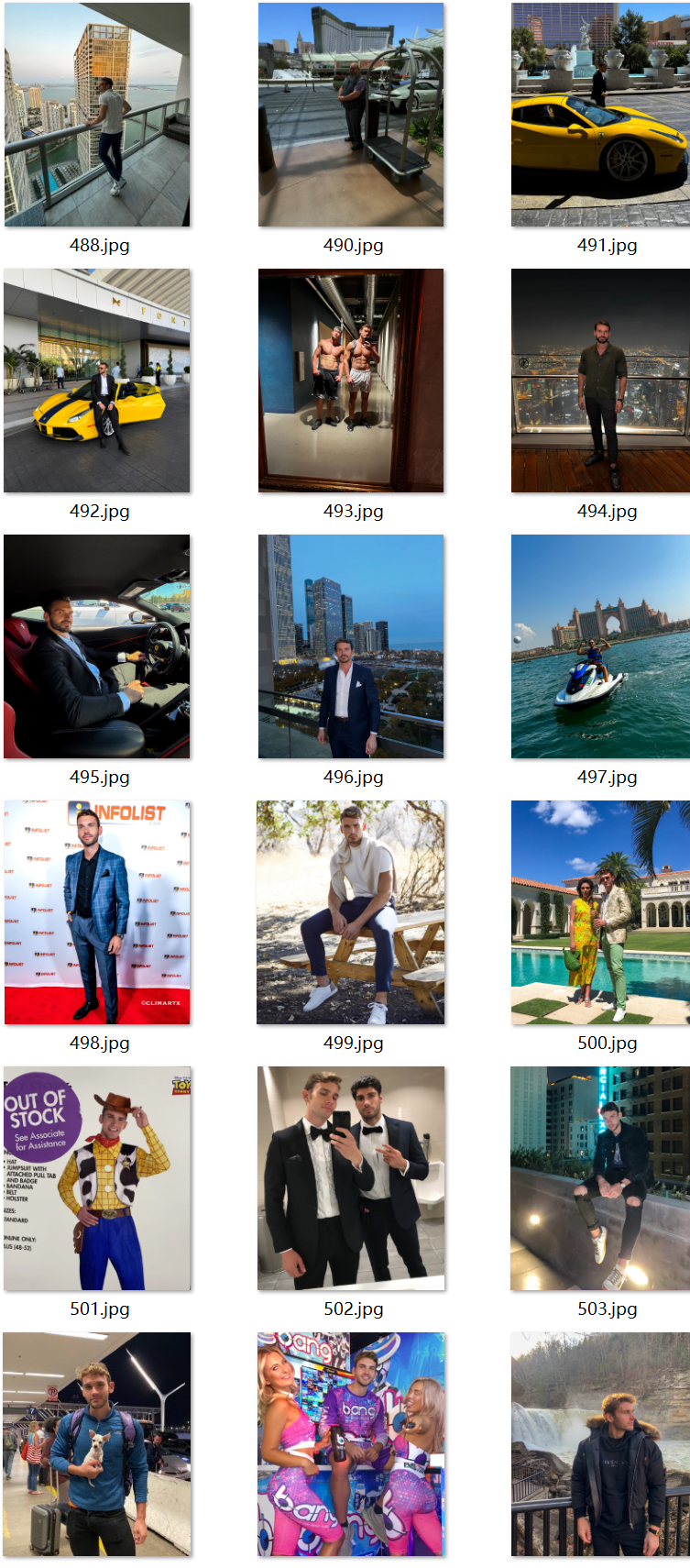View the 493.jpg image
Viewport: 690px width, 1568px height.
point(351,381)
